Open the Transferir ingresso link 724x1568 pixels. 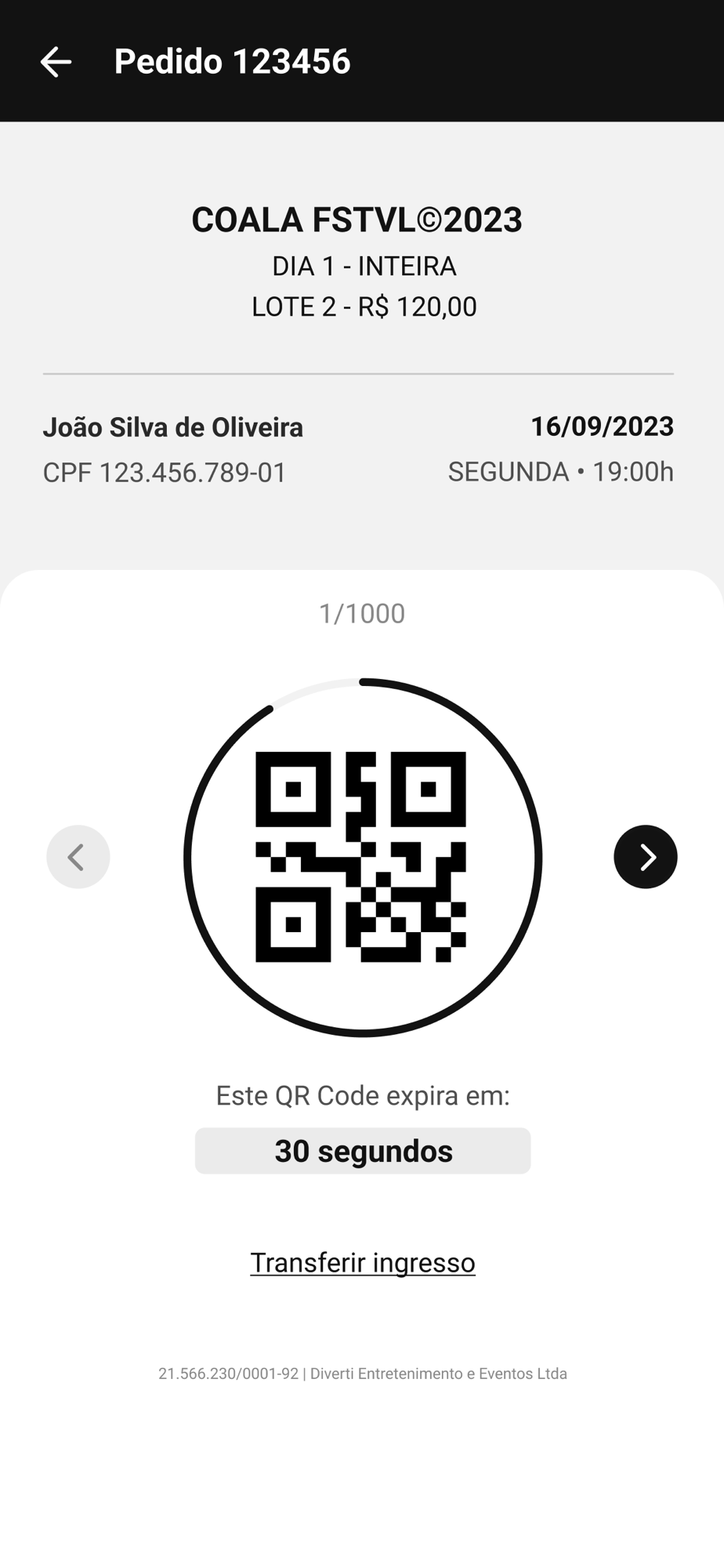point(362,1263)
